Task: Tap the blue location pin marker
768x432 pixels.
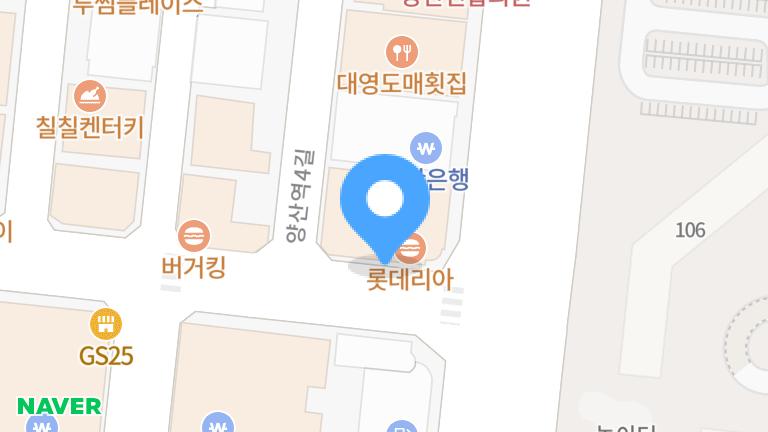Action: pos(385,200)
